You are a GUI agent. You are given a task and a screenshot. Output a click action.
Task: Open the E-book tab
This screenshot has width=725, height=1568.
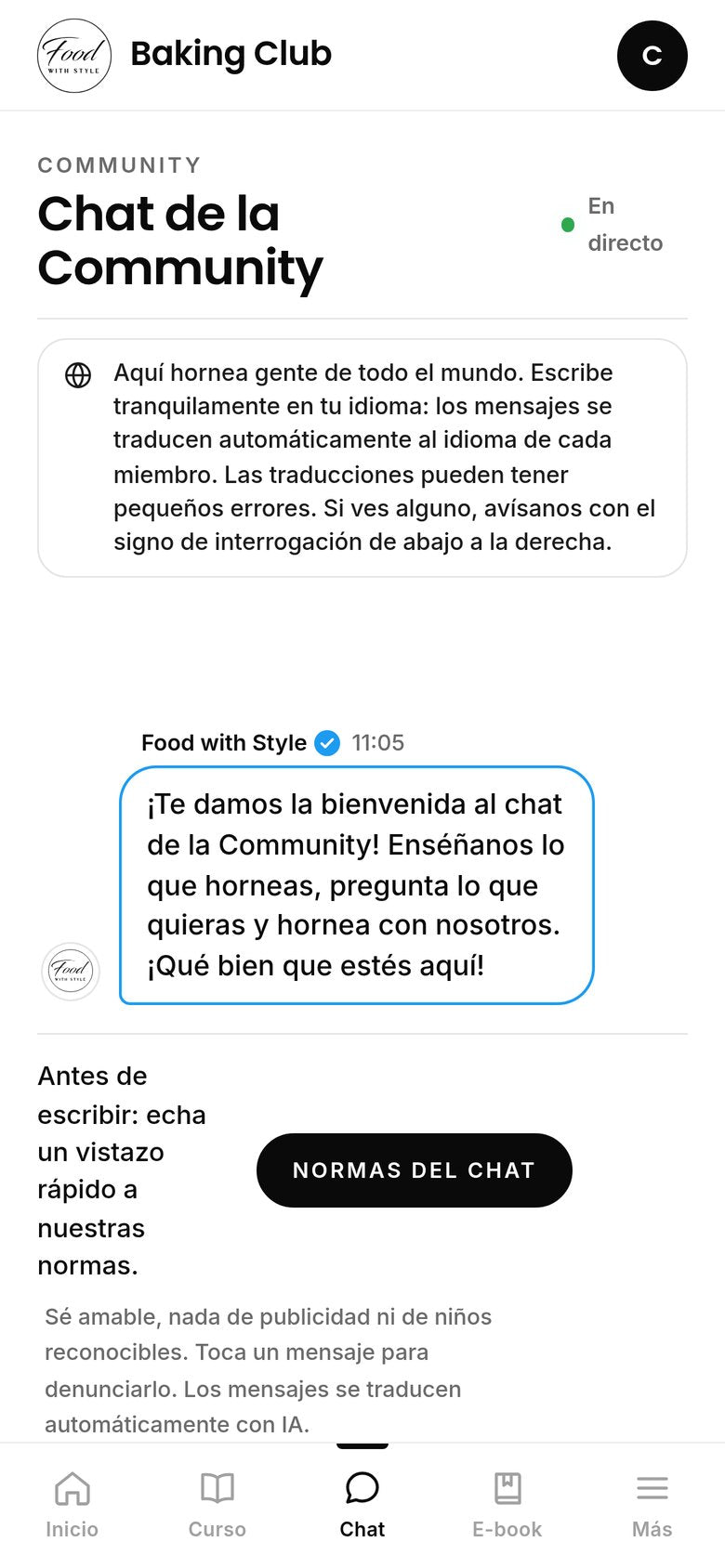point(507,1505)
